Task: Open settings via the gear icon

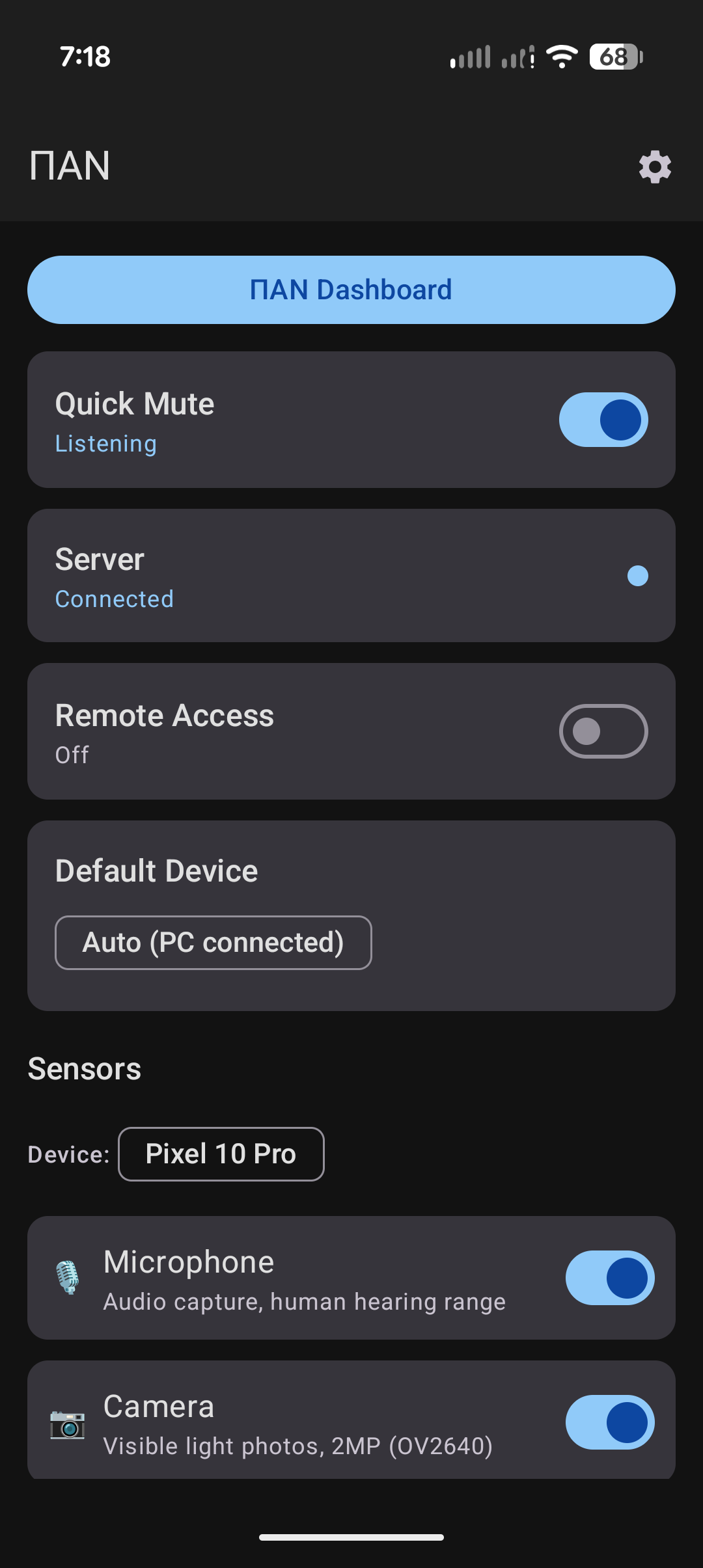Action: 654,167
